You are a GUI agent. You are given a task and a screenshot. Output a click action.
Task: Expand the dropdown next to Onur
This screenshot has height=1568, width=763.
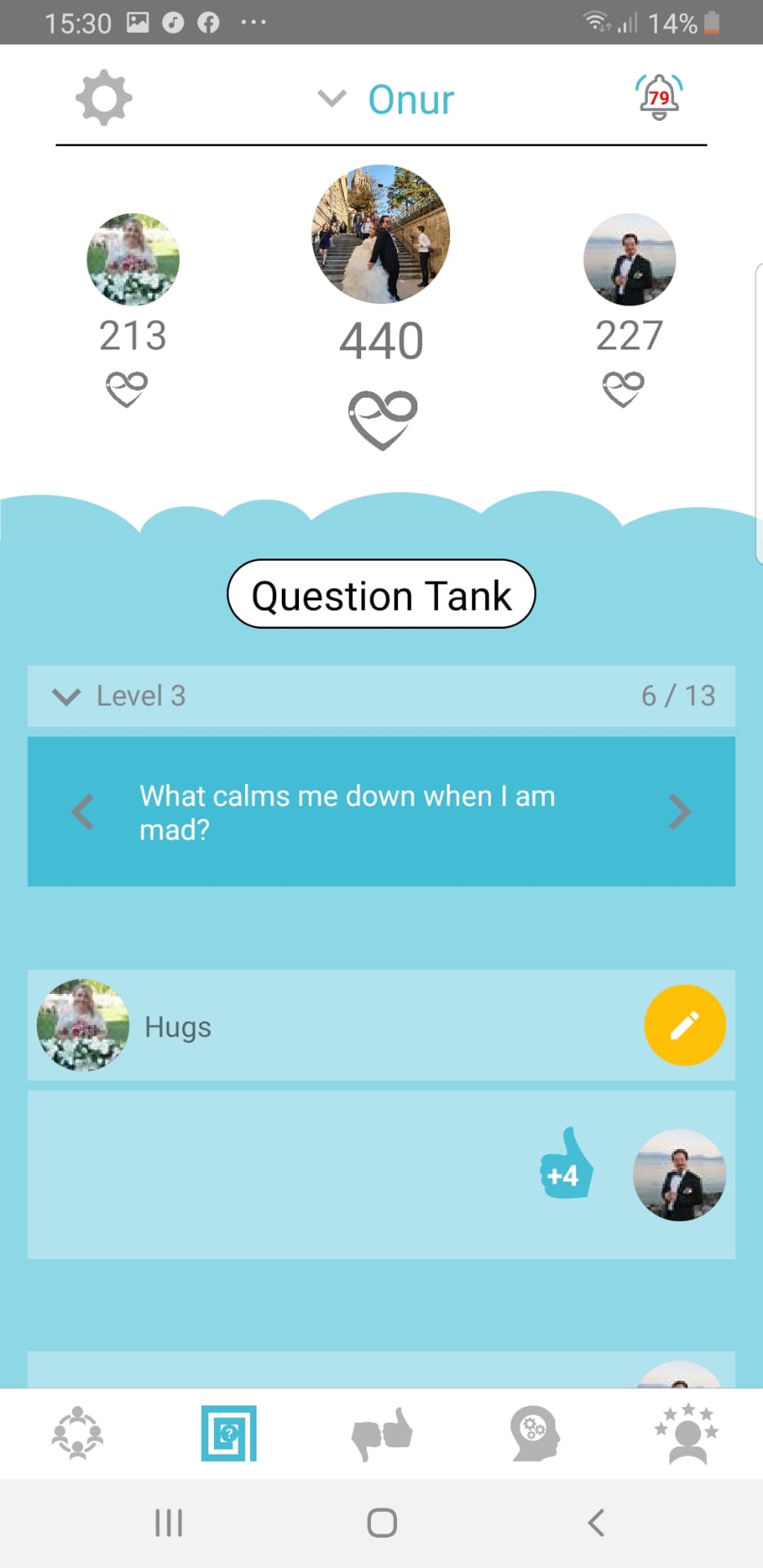[x=331, y=99]
